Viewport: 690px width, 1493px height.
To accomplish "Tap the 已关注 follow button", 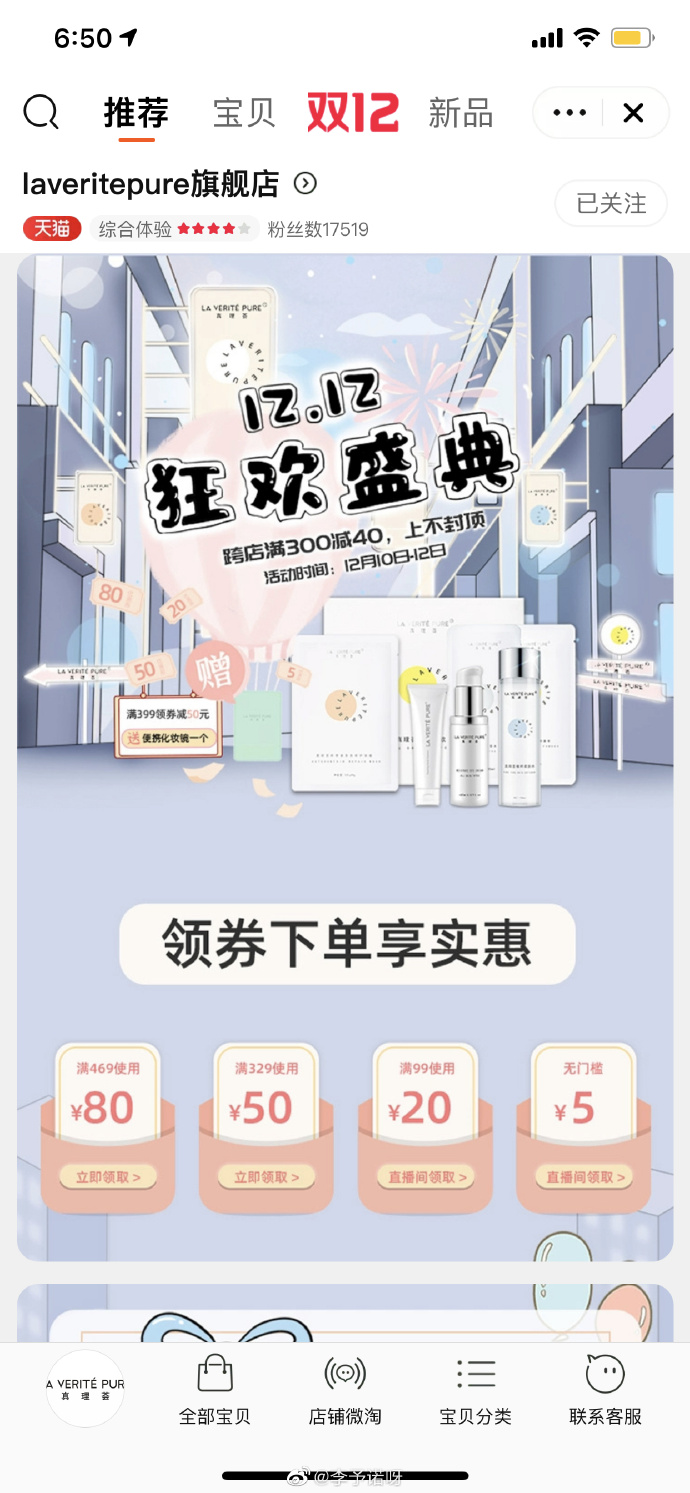I will click(611, 204).
